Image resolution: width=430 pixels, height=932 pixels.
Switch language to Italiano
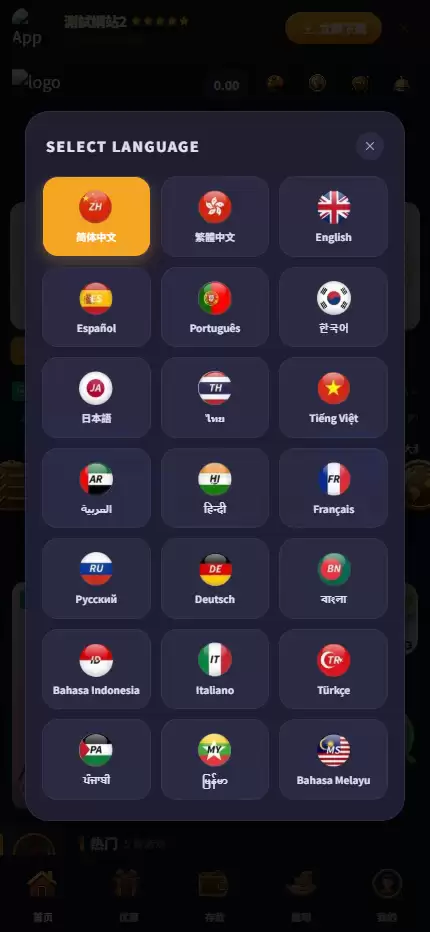pyautogui.click(x=215, y=669)
